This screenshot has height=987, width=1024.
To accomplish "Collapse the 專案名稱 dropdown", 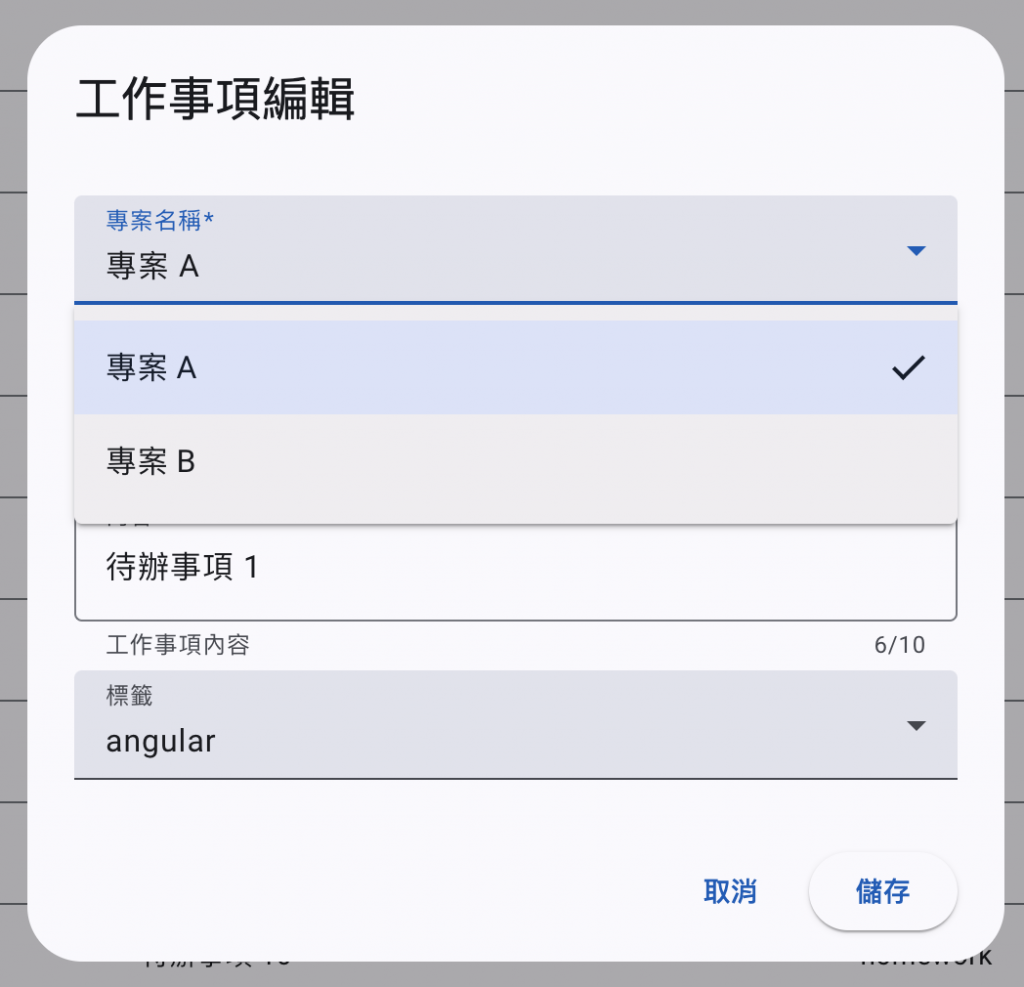I will pyautogui.click(x=915, y=250).
